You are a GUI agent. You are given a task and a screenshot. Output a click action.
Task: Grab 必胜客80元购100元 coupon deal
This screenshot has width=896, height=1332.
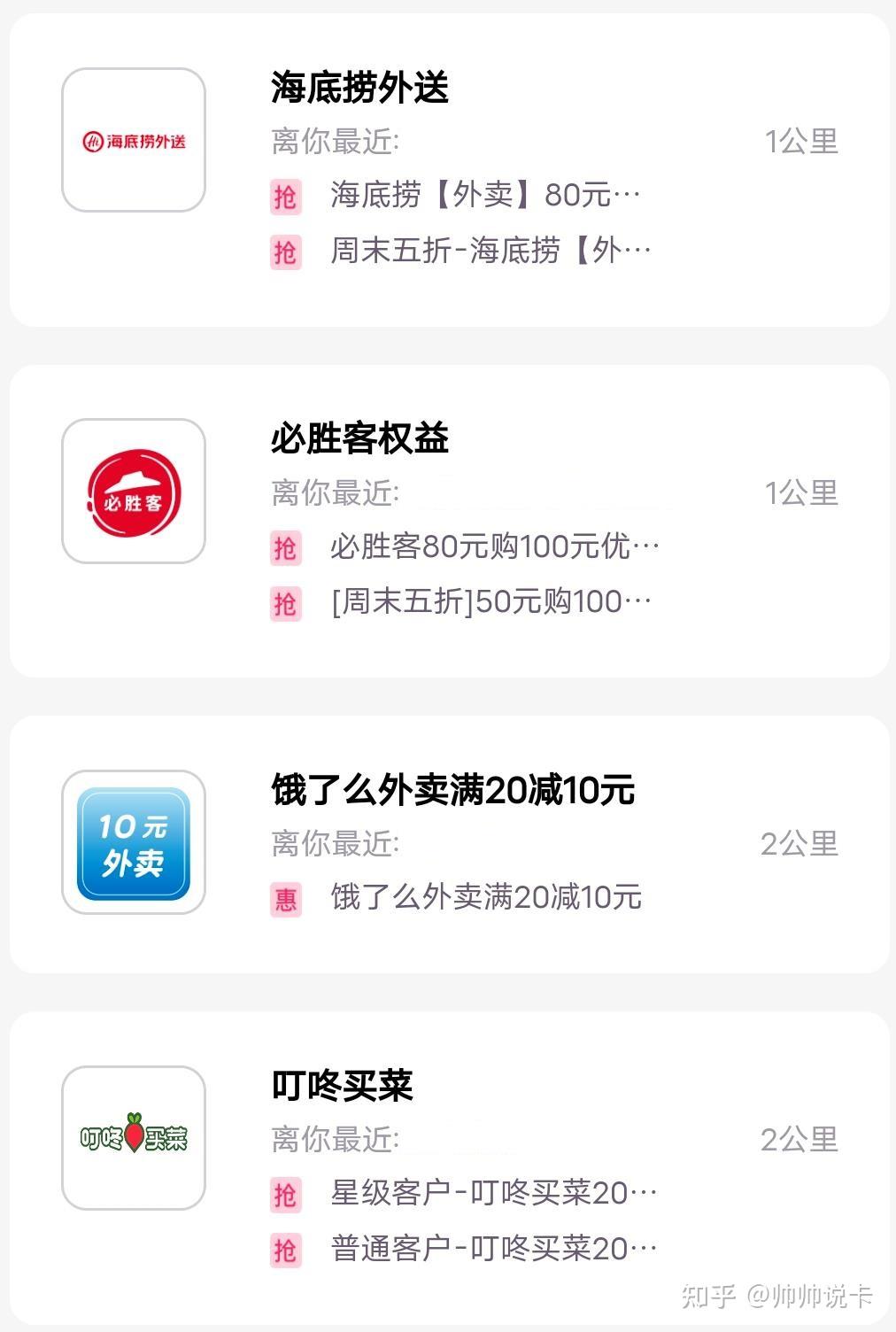tap(494, 546)
